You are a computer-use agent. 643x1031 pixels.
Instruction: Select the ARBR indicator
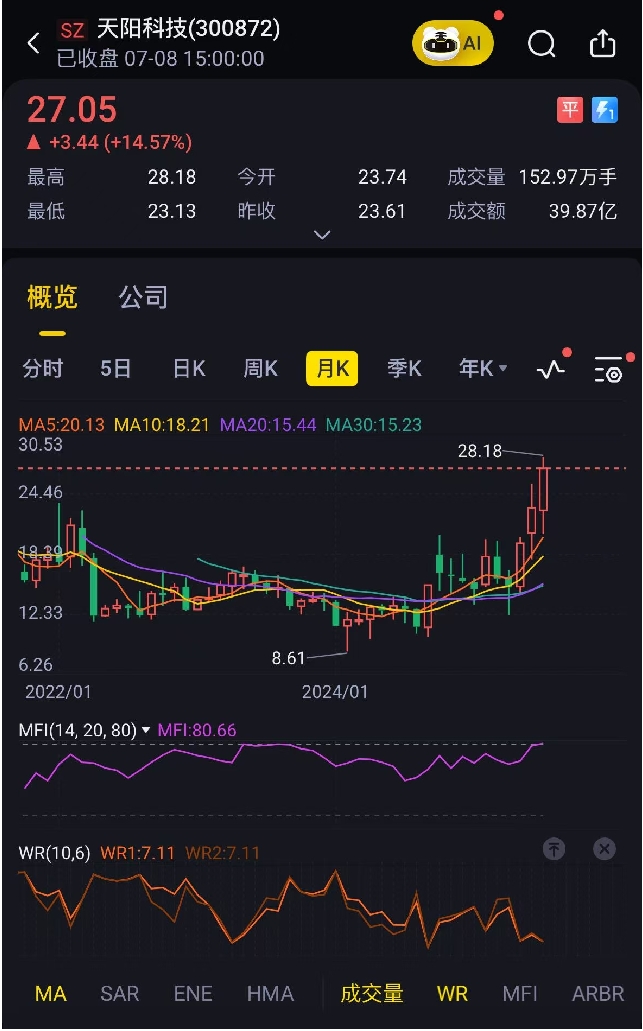598,993
